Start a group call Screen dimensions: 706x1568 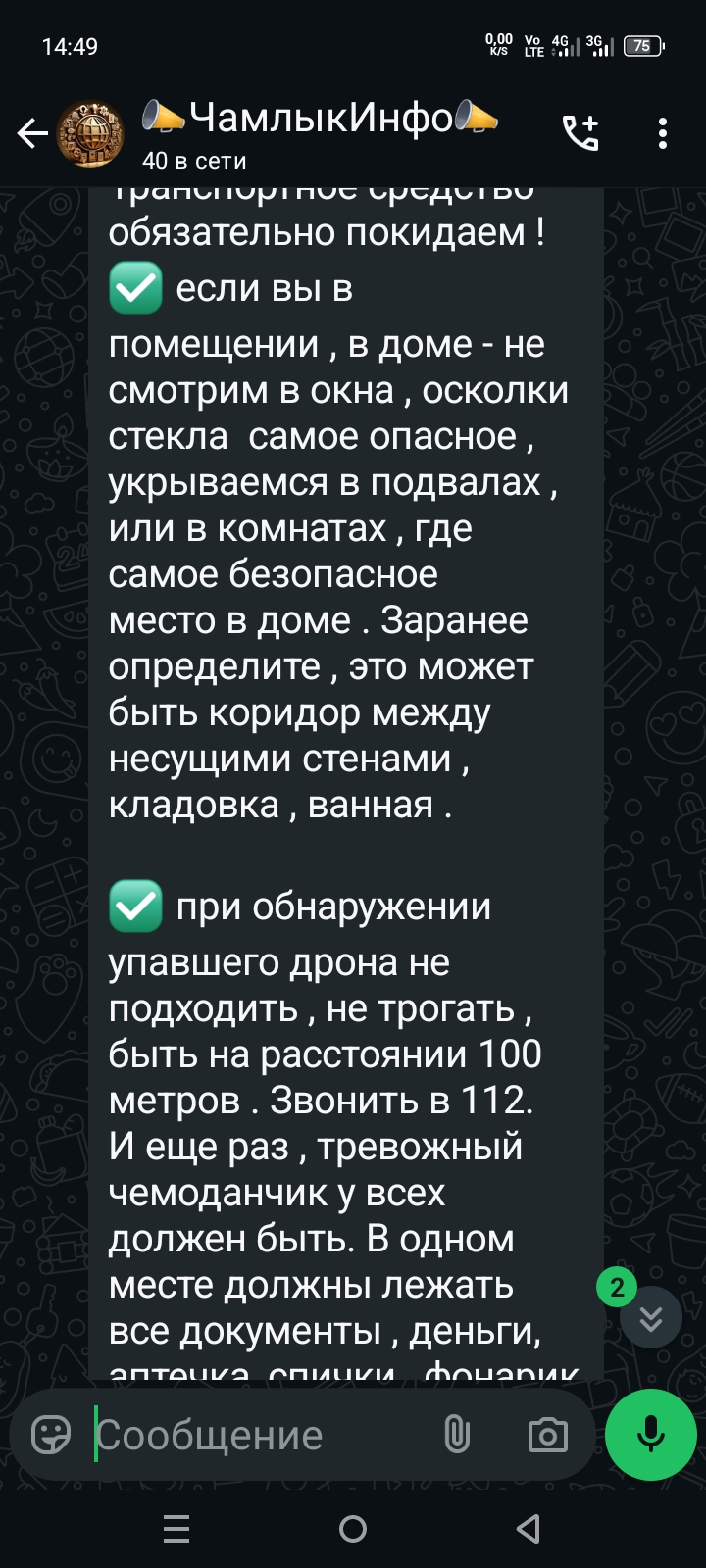click(x=580, y=133)
